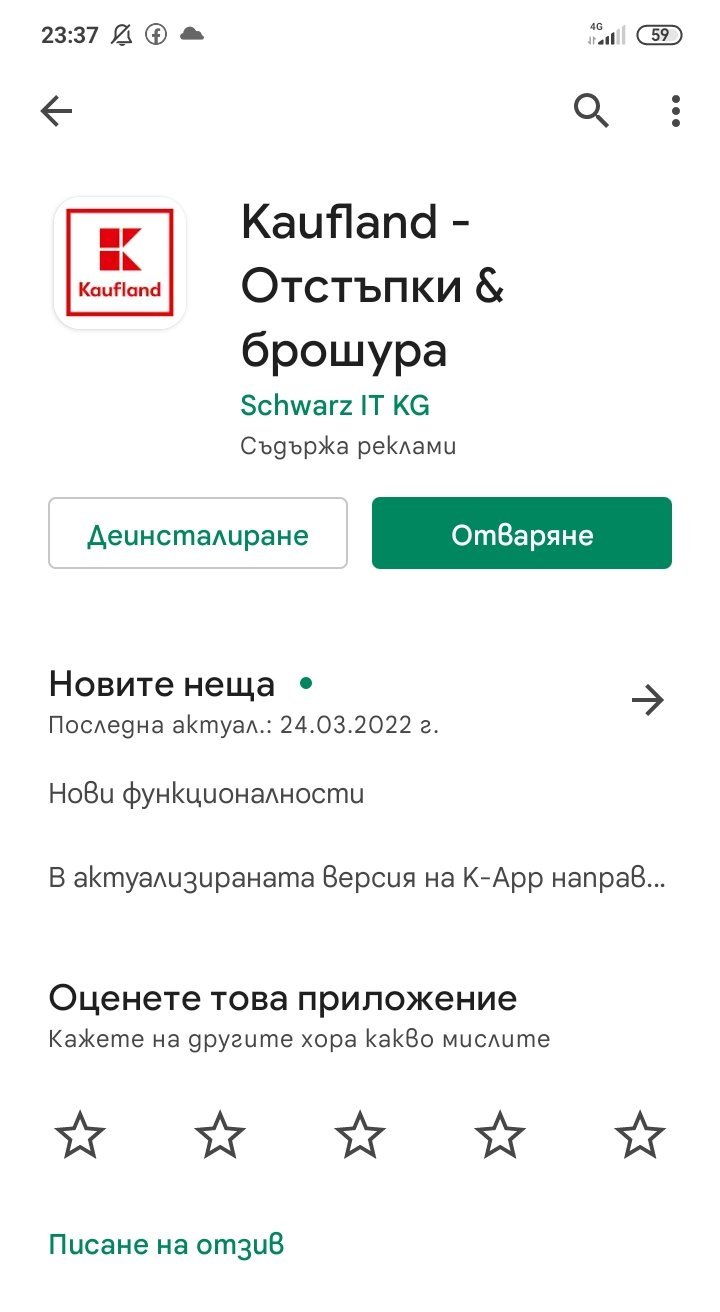Image resolution: width=720 pixels, height=1312 pixels.
Task: Open the search magnifier icon
Action: click(x=591, y=111)
